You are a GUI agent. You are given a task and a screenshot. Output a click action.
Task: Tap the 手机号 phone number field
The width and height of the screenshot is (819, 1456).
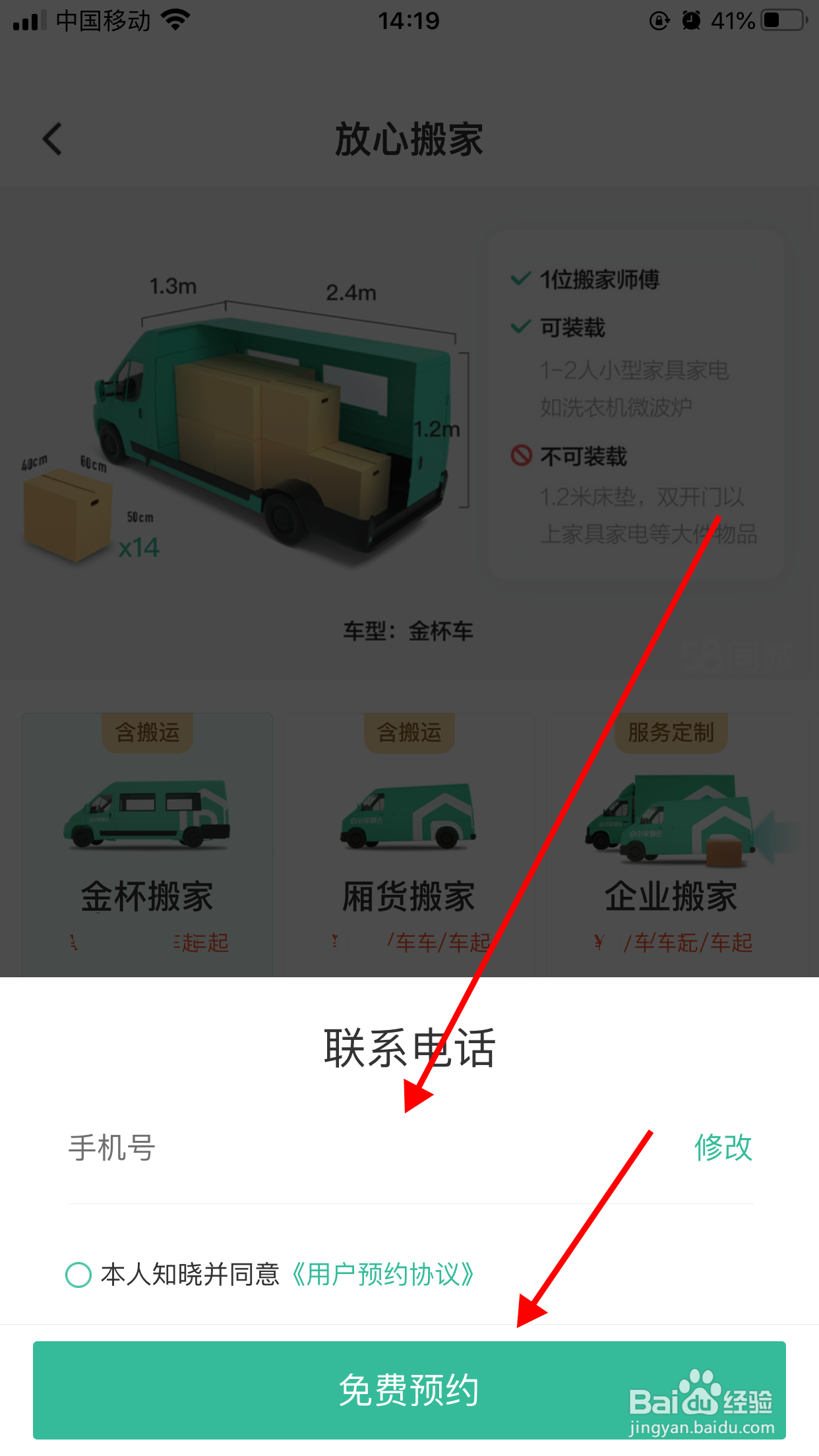pyautogui.click(x=264, y=1147)
